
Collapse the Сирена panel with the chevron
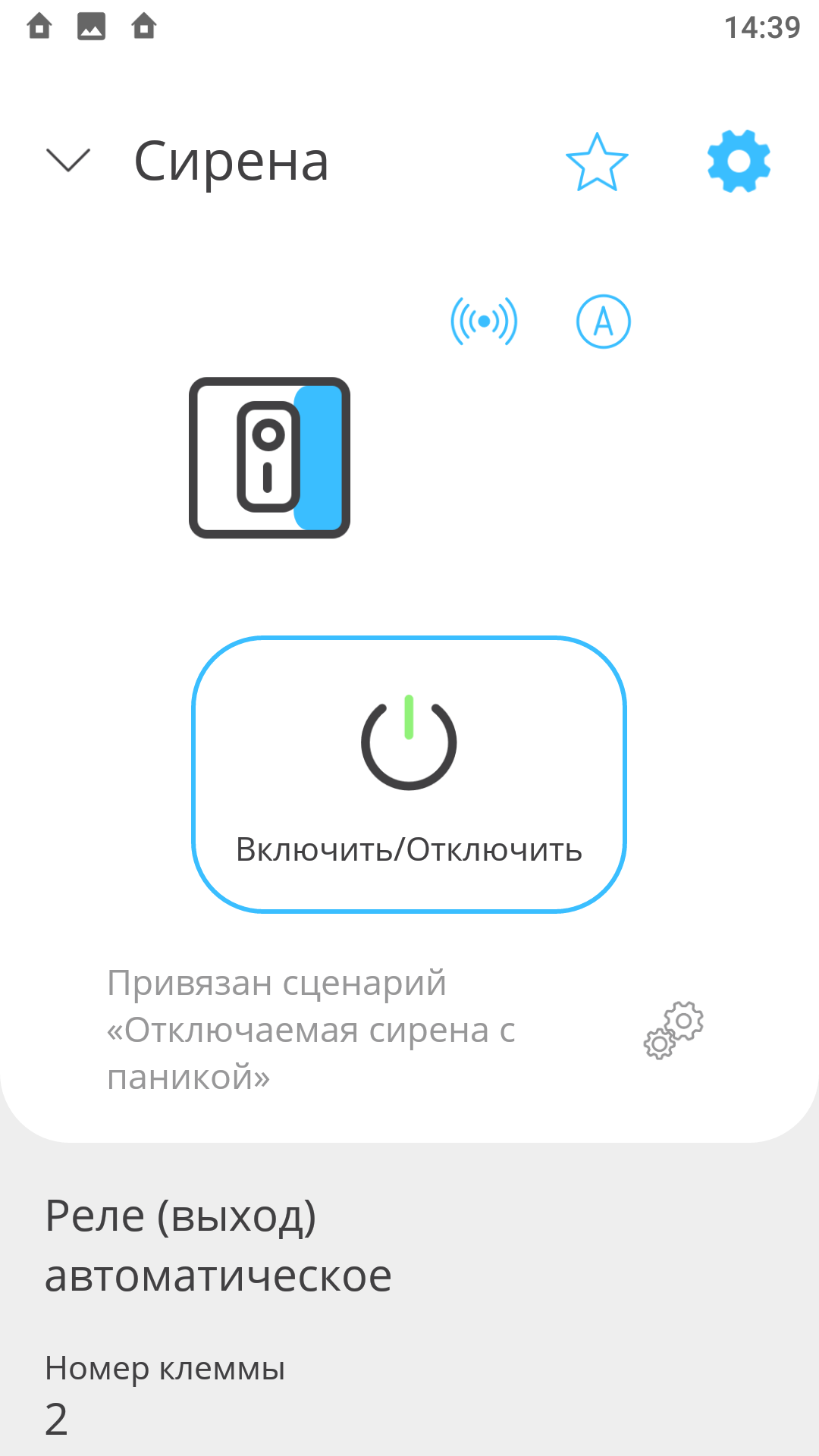(68, 161)
